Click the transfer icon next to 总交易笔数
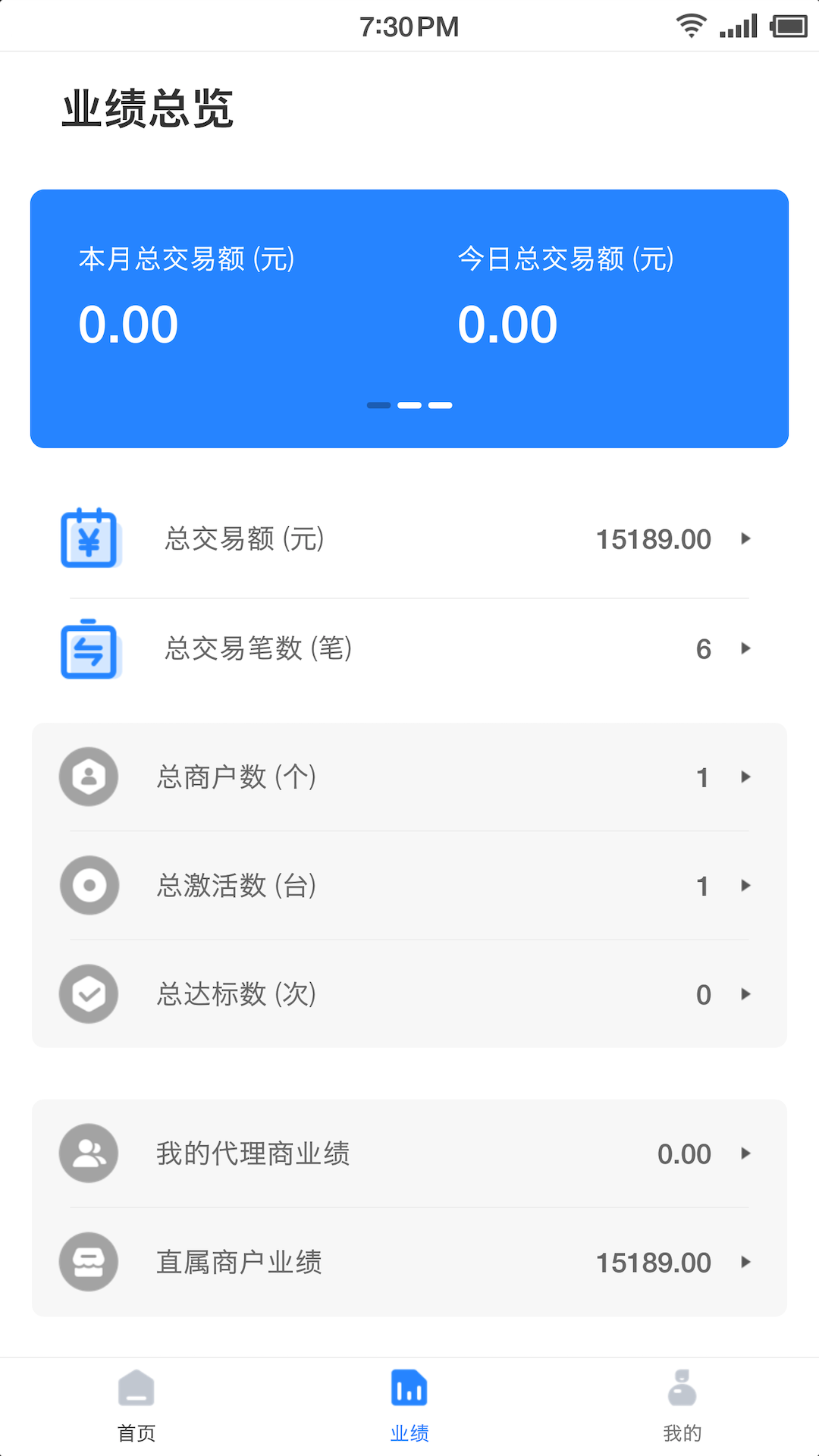 (x=89, y=650)
